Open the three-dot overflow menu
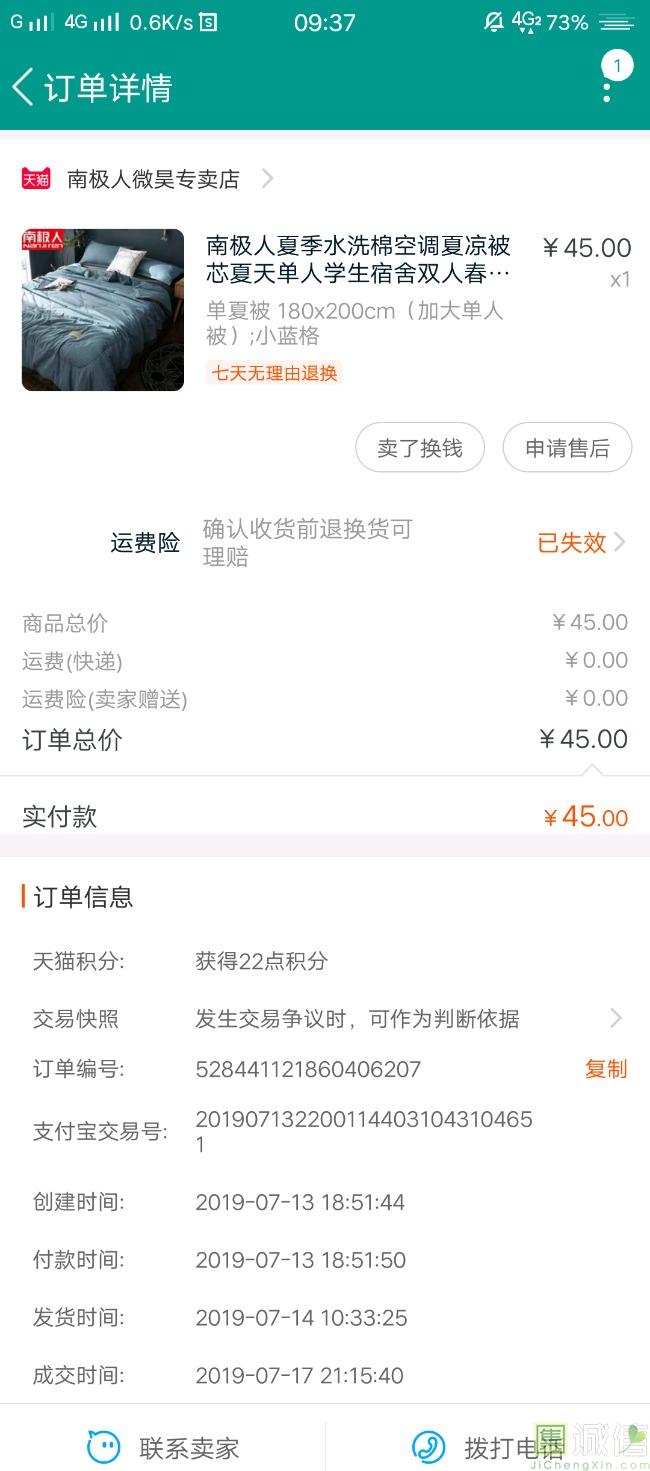 607,87
